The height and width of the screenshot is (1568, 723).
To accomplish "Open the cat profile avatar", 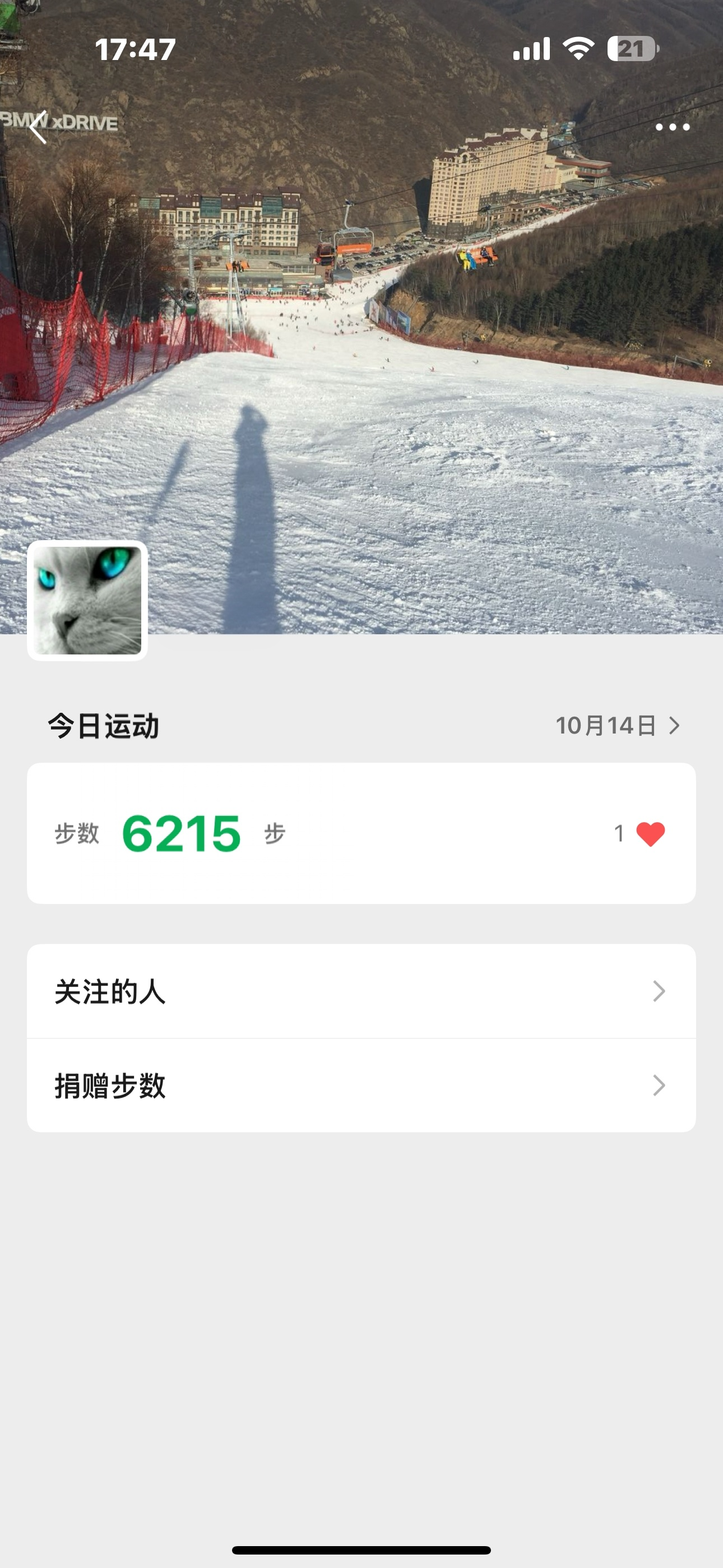I will tap(87, 600).
